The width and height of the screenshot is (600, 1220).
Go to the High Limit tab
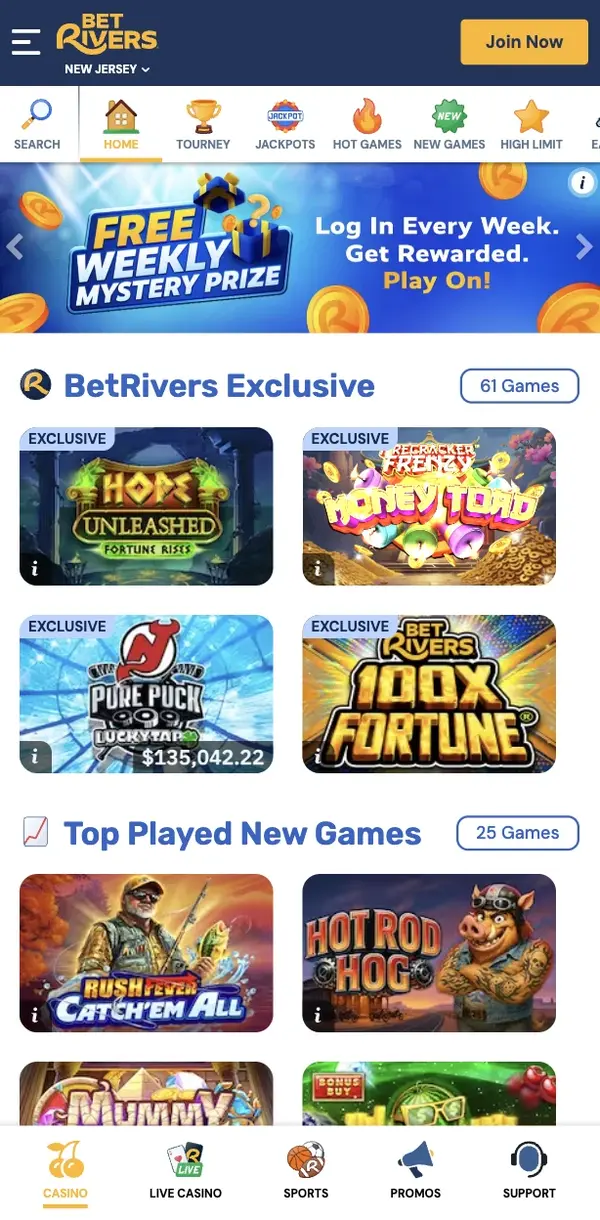click(x=531, y=124)
